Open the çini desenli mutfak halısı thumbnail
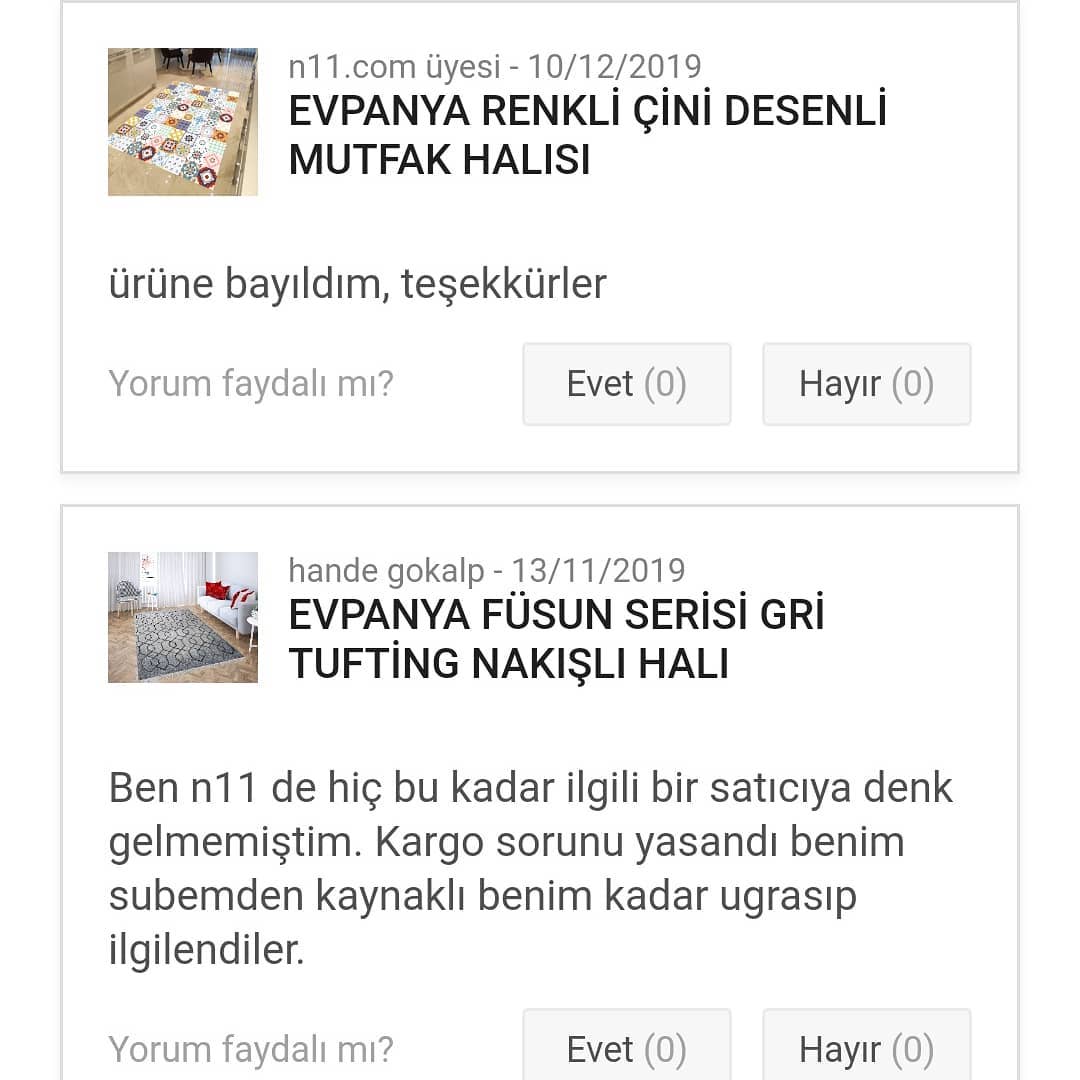This screenshot has width=1080, height=1080. point(183,122)
